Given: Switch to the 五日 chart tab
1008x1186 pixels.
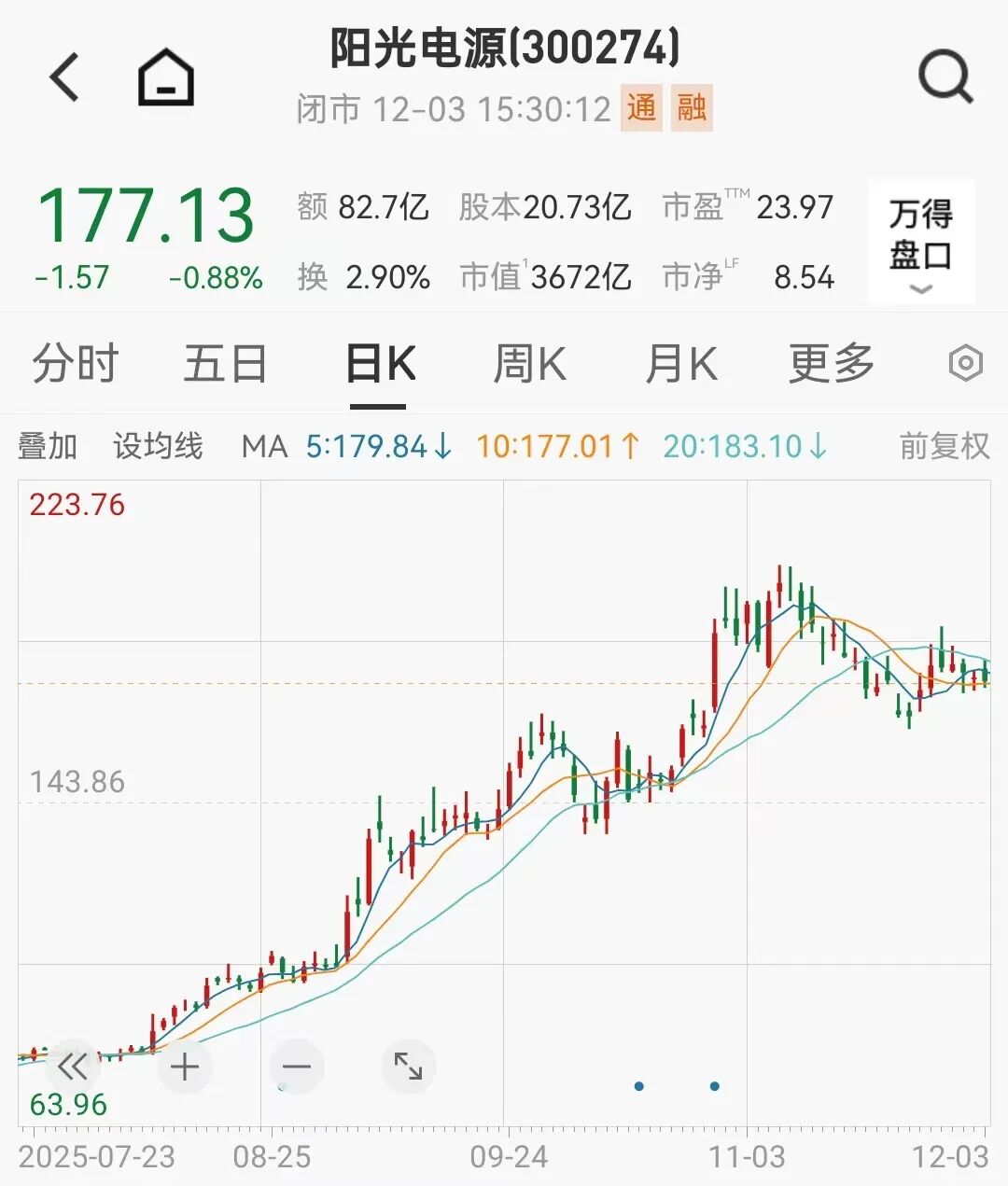Looking at the screenshot, I should tap(225, 364).
